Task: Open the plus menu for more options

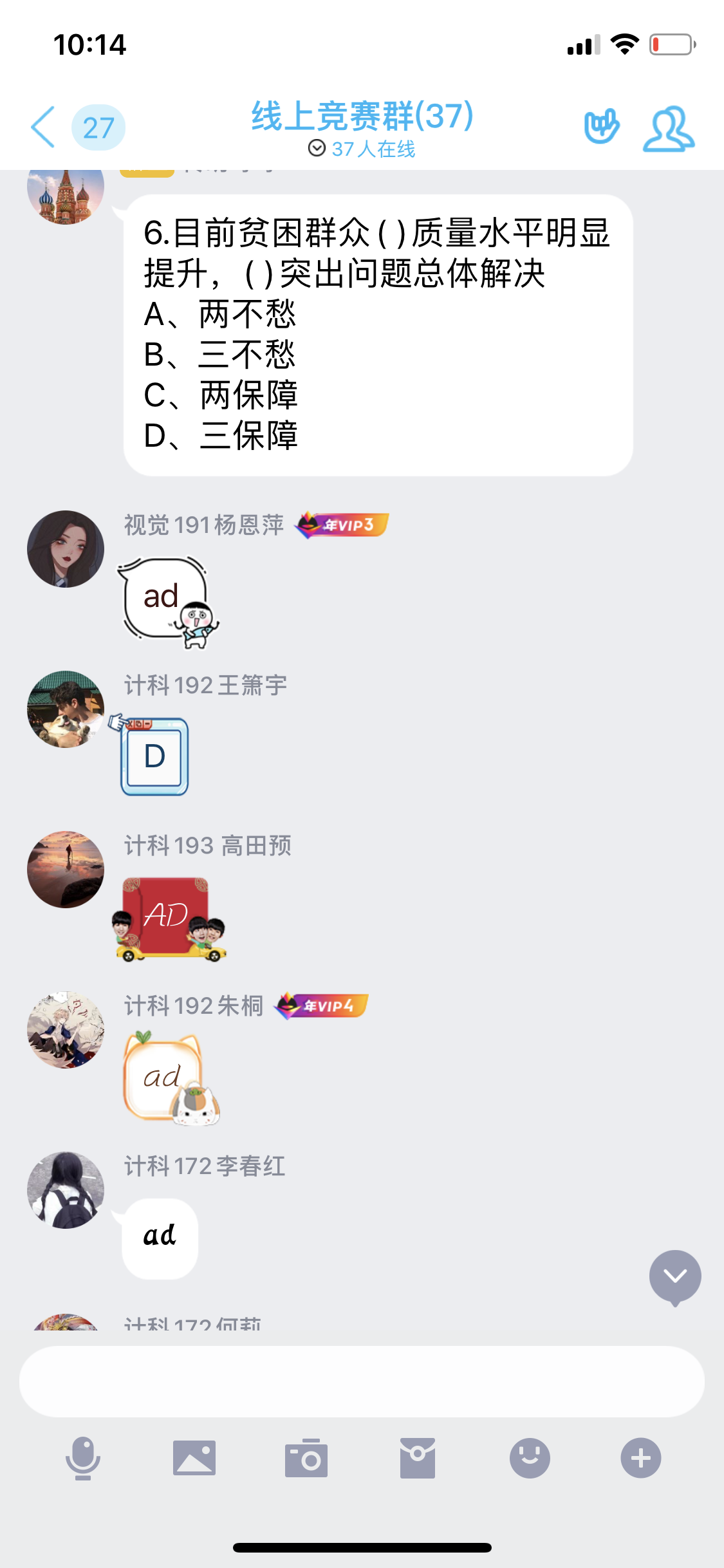Action: click(640, 1458)
